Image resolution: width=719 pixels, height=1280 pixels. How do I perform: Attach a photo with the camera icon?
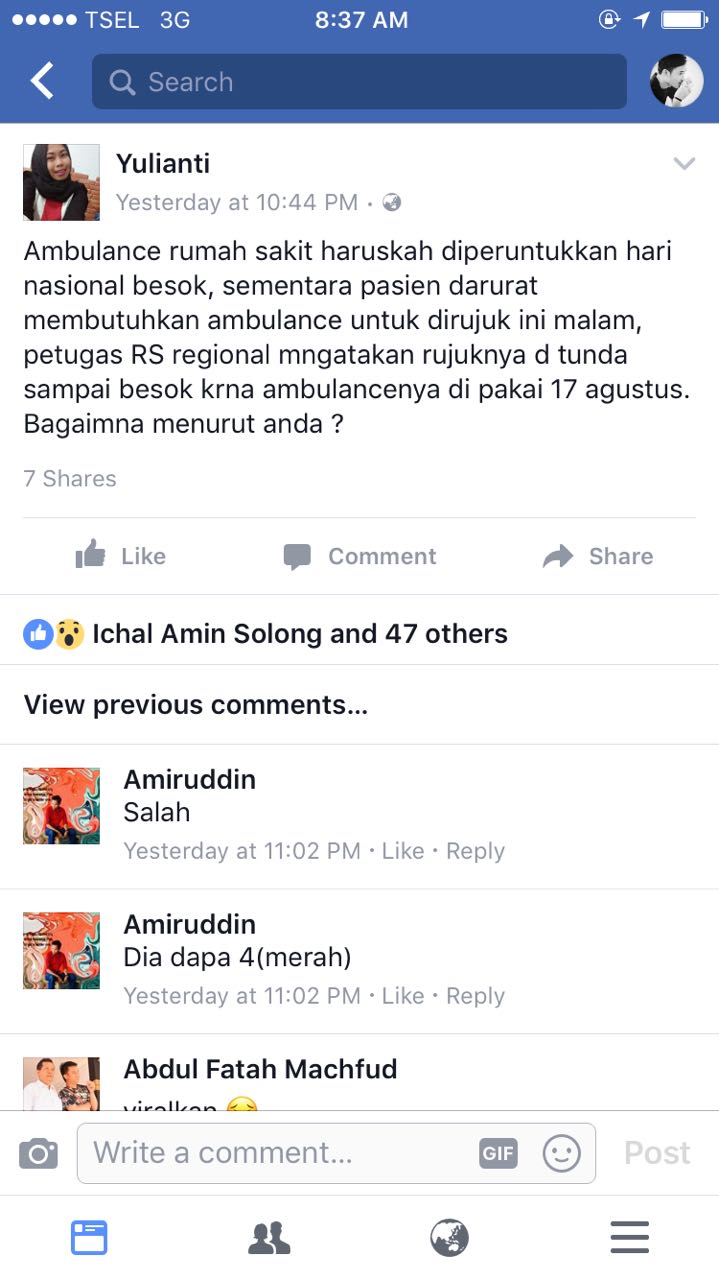38,1153
